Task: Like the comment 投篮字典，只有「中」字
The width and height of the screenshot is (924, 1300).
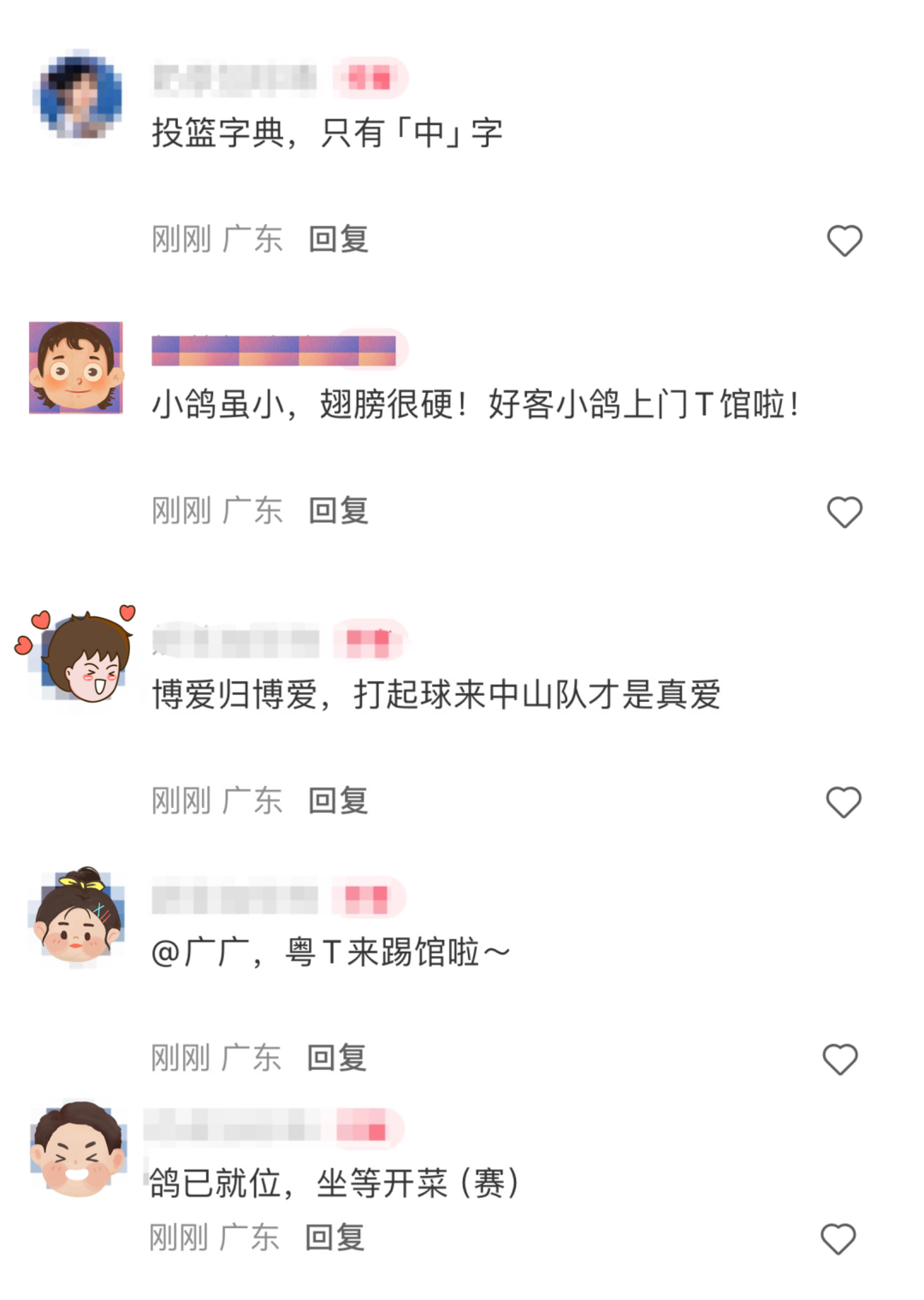Action: 844,240
